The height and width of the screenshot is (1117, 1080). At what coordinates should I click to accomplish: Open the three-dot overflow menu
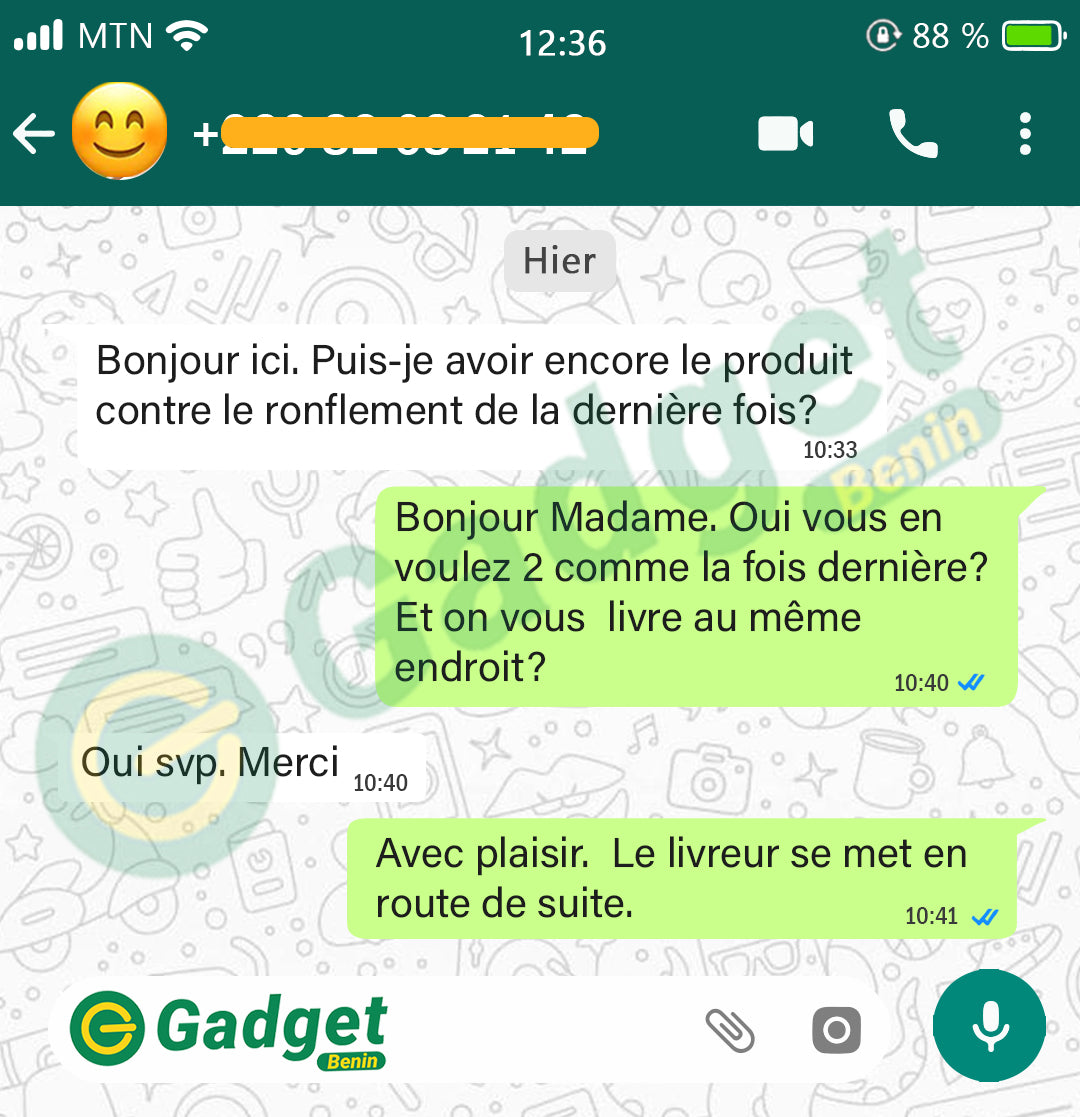pos(1024,134)
